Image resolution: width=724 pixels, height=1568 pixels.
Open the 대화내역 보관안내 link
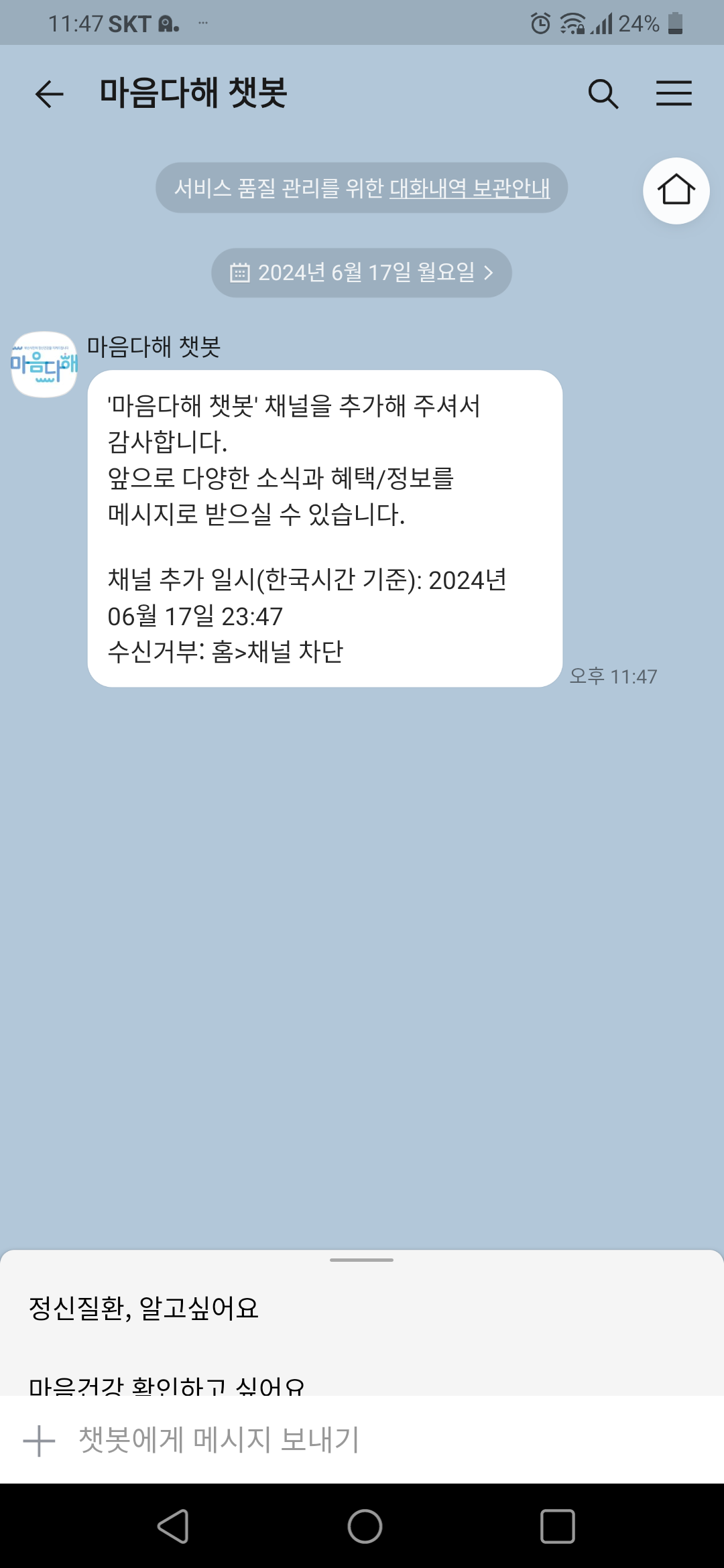point(469,188)
